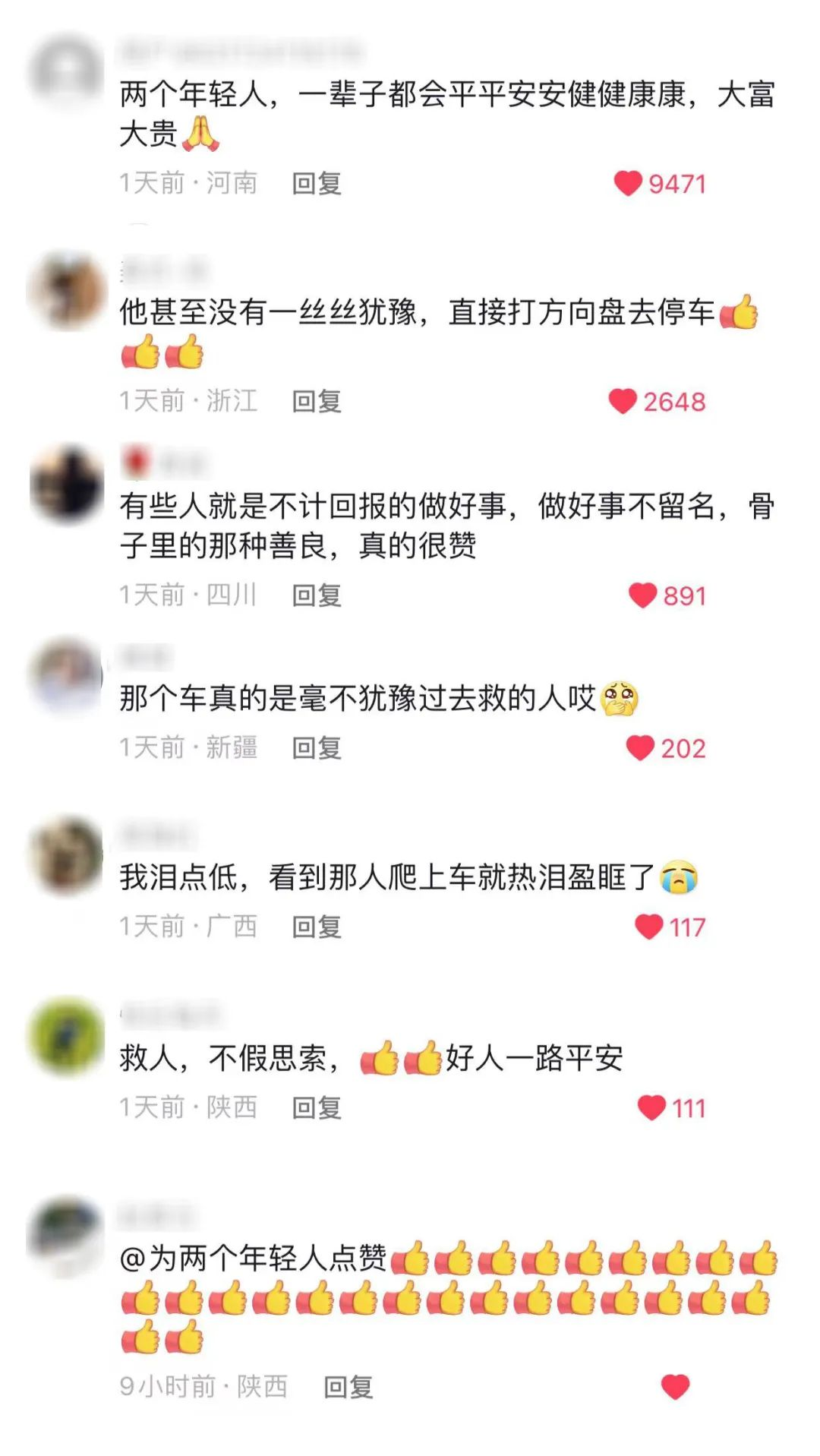Reply to the Zhejiang comment about steering wheel
The width and height of the screenshot is (820, 1456).
point(317,401)
